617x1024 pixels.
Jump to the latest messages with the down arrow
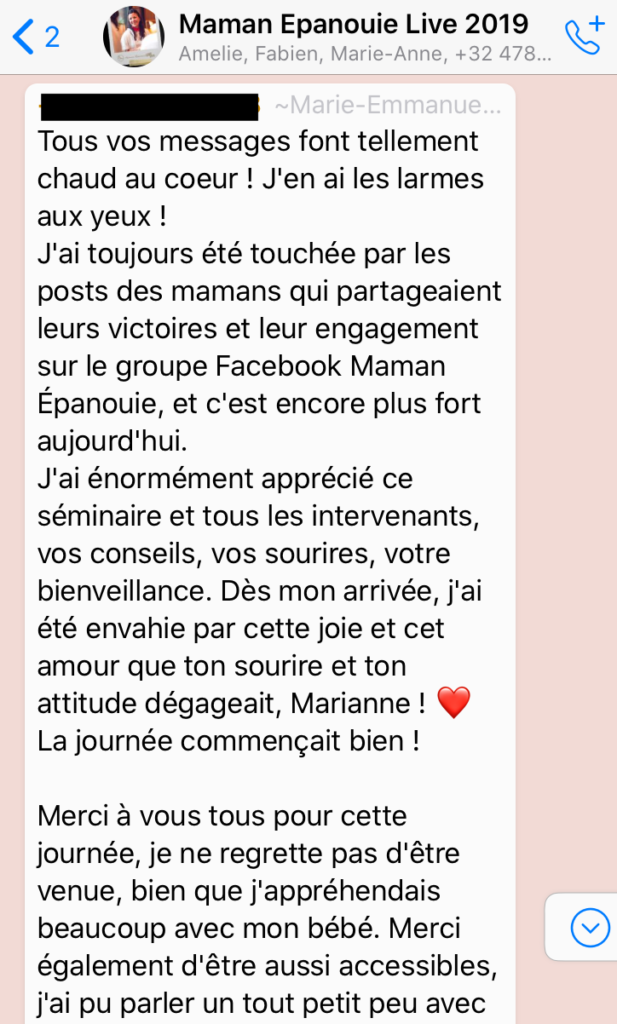coord(590,927)
